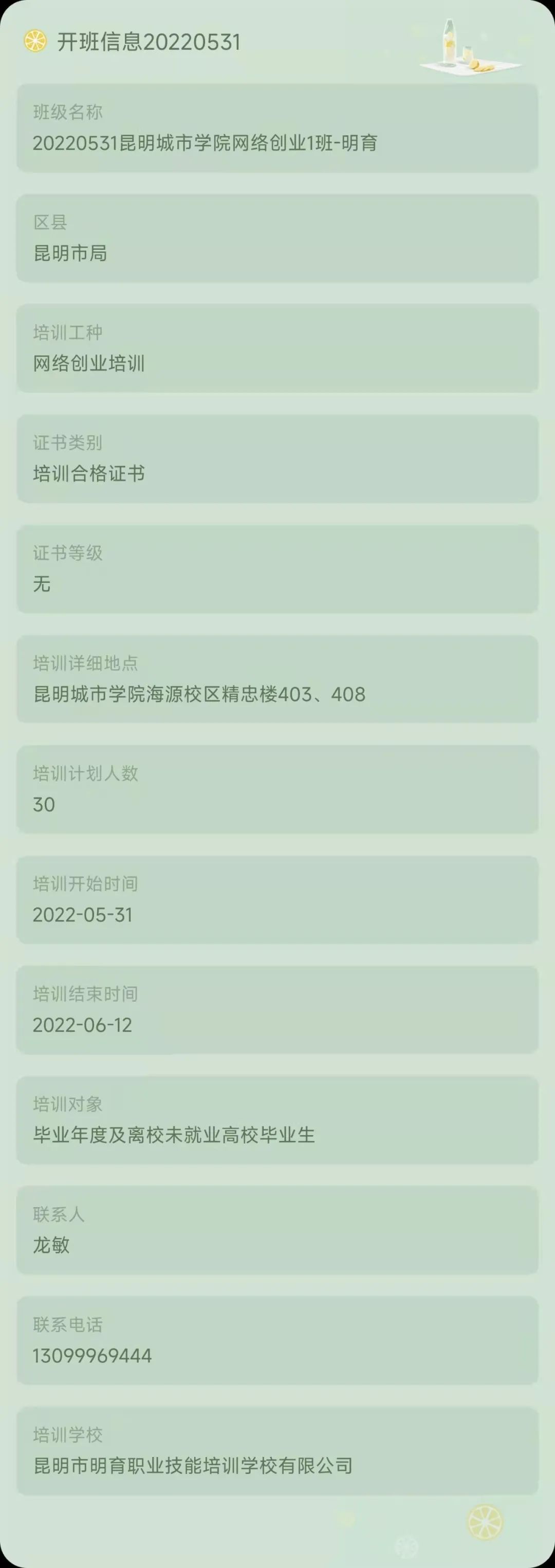Image resolution: width=555 pixels, height=1568 pixels.
Task: Expand the 培训详细地点 card details
Action: pyautogui.click(x=277, y=679)
